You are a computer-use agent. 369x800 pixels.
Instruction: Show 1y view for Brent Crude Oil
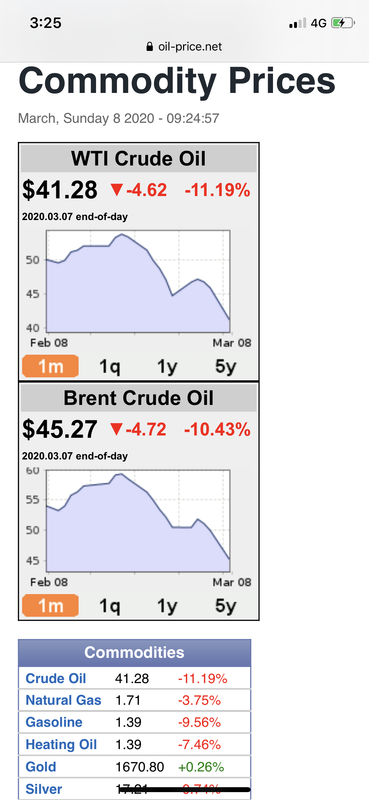(167, 606)
